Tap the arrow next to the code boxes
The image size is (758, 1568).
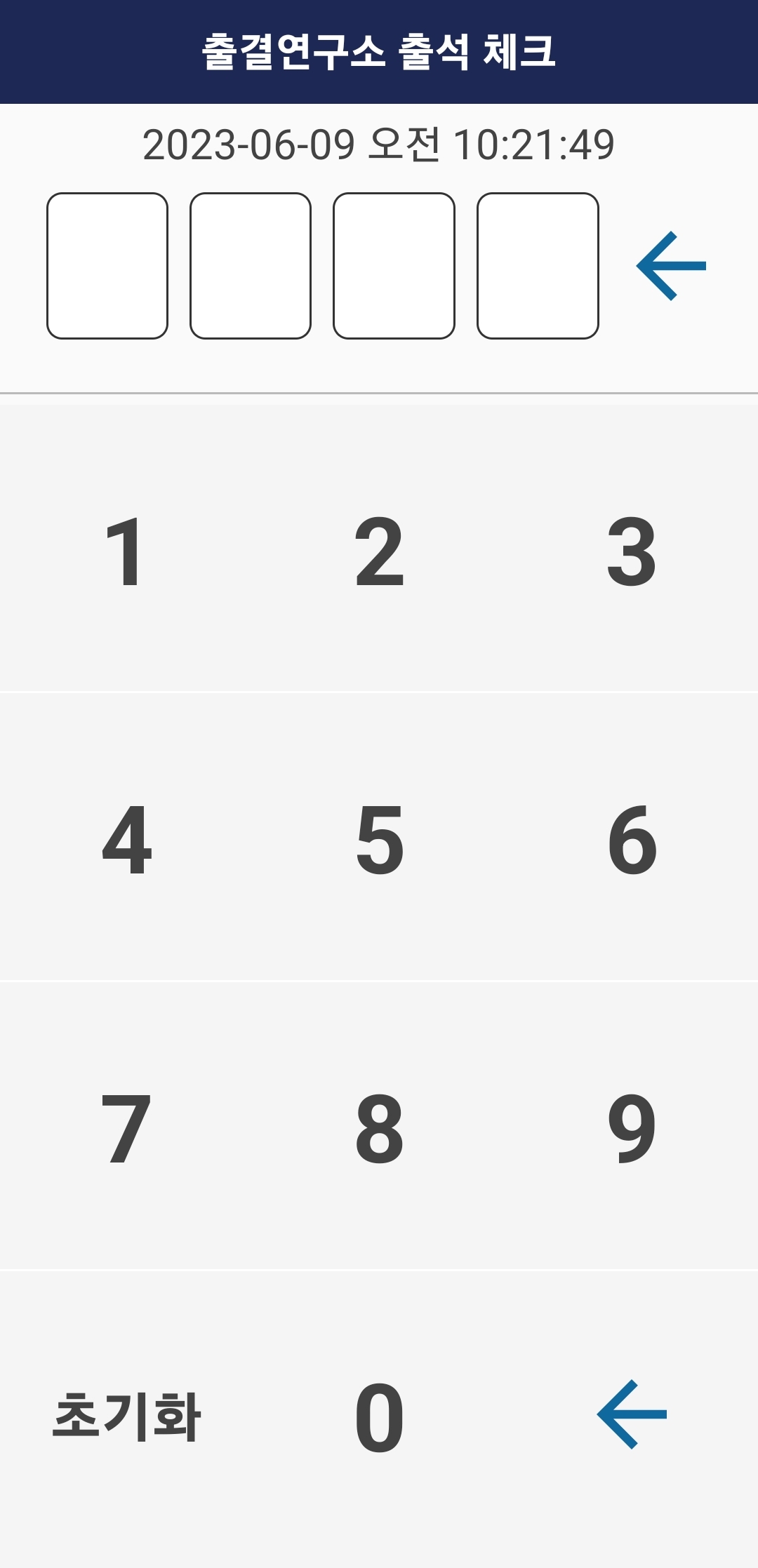[x=671, y=266]
